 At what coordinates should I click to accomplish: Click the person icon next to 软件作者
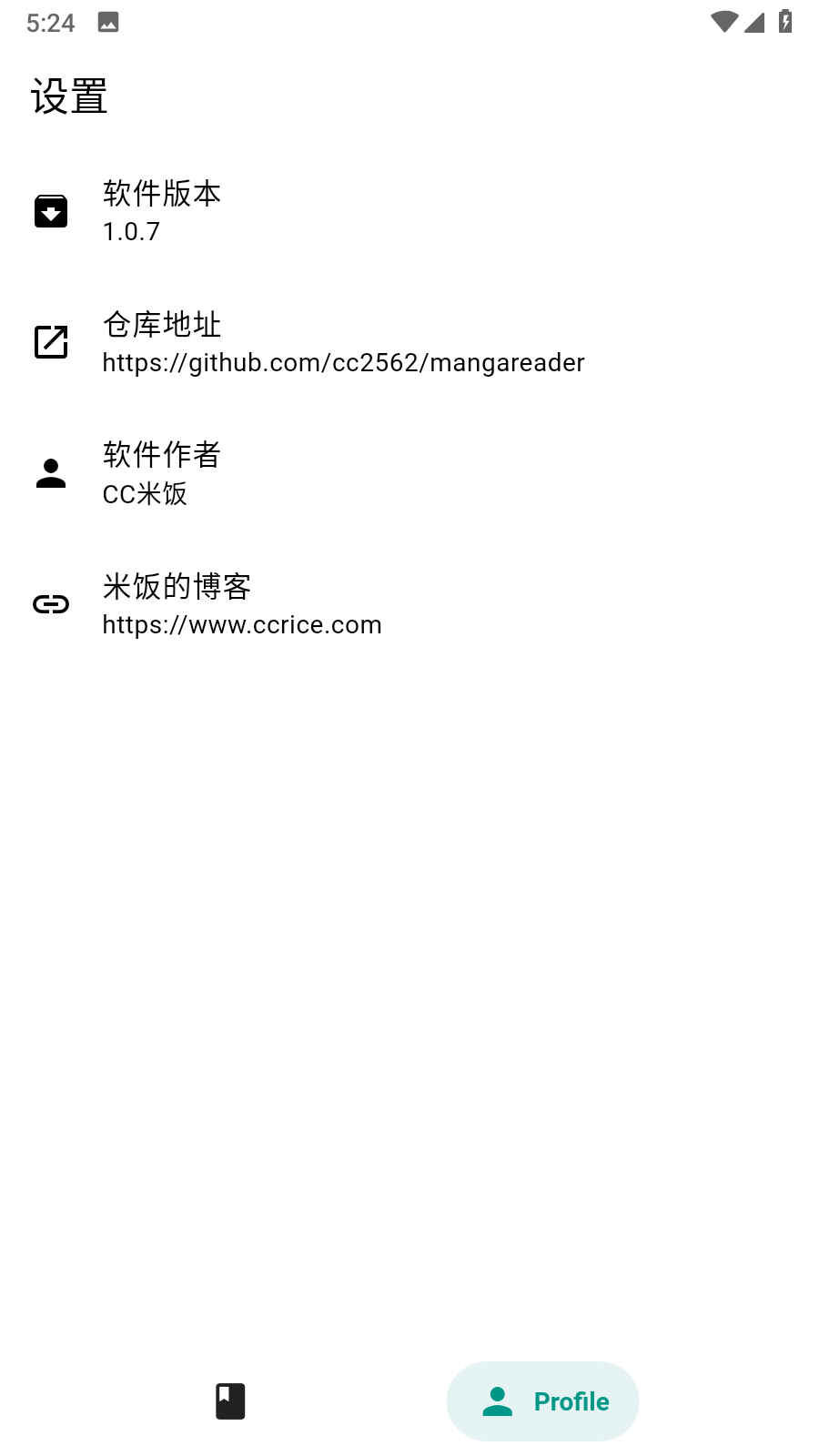50,472
